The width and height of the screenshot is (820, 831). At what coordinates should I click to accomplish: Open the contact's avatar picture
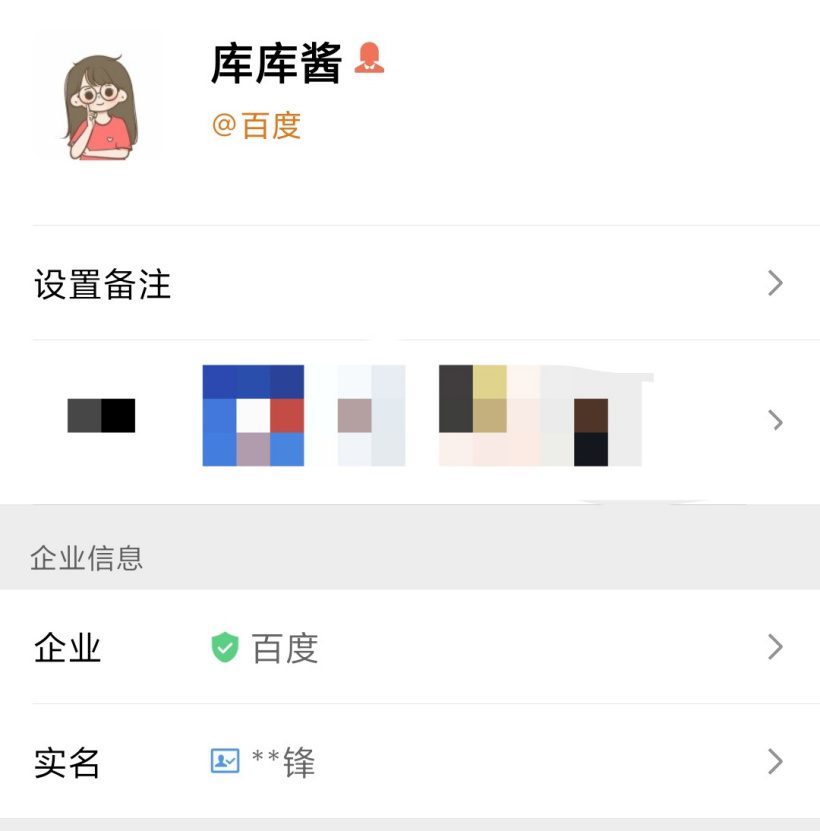pos(97,95)
